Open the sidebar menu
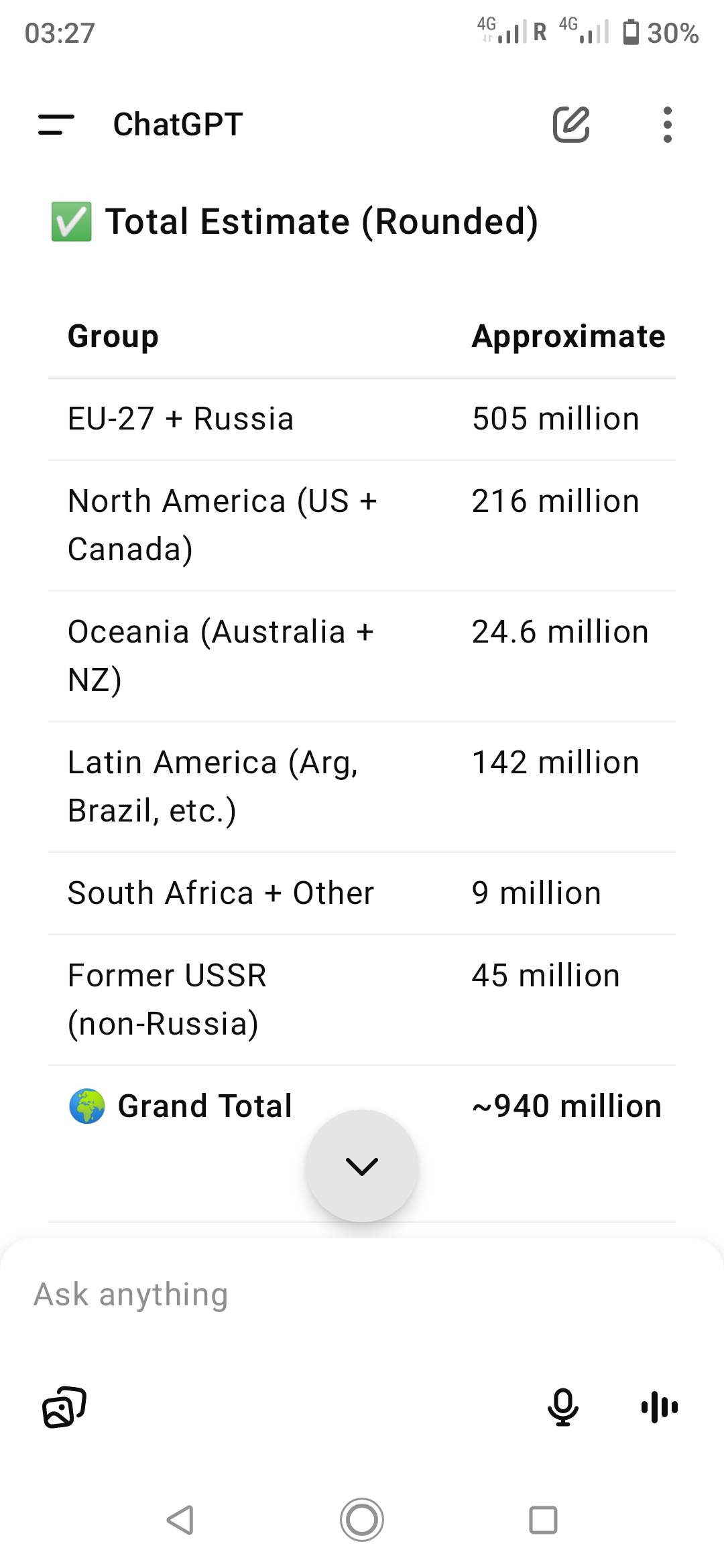This screenshot has height=1568, width=724. 56,125
